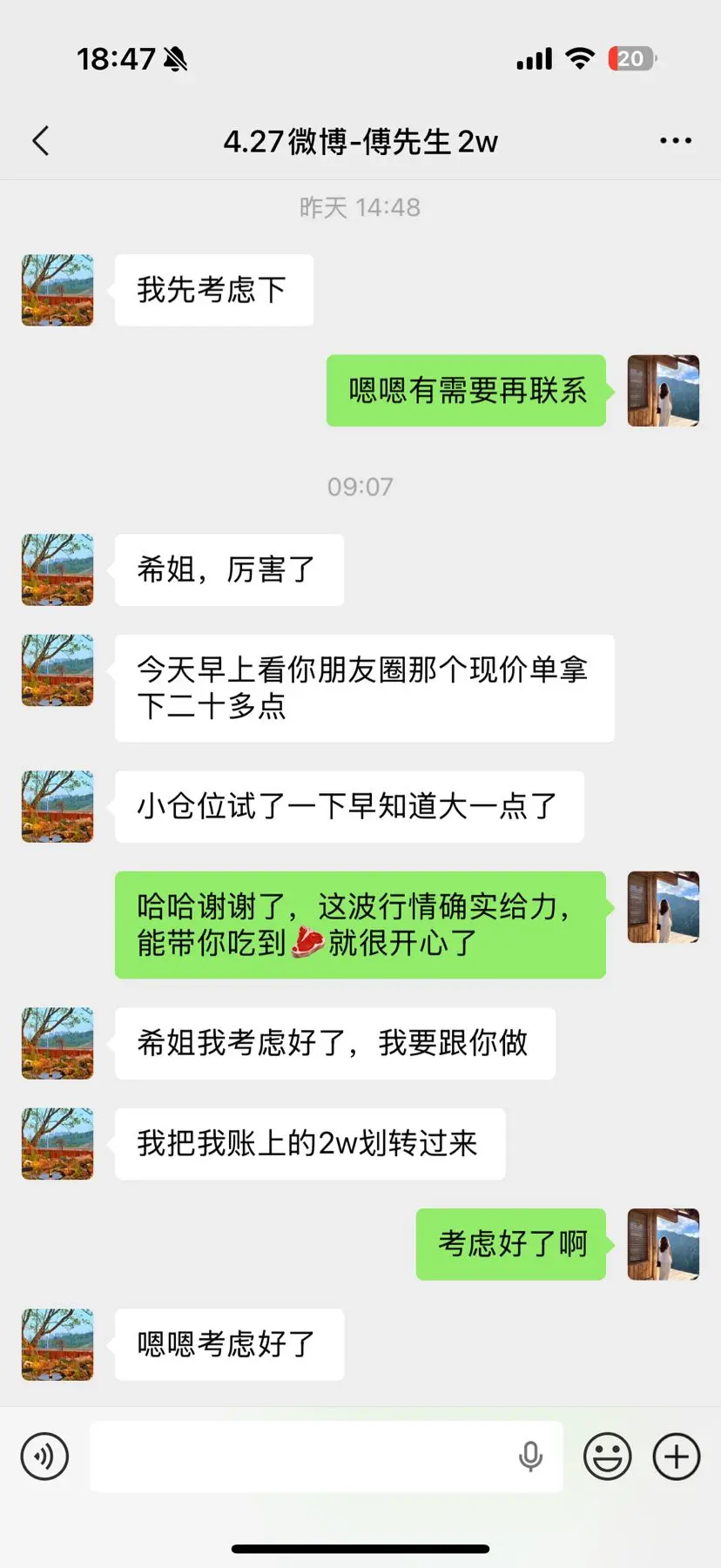Tap the message 嗯嗯考虑好了
The width and height of the screenshot is (721, 1568).
(x=228, y=1344)
